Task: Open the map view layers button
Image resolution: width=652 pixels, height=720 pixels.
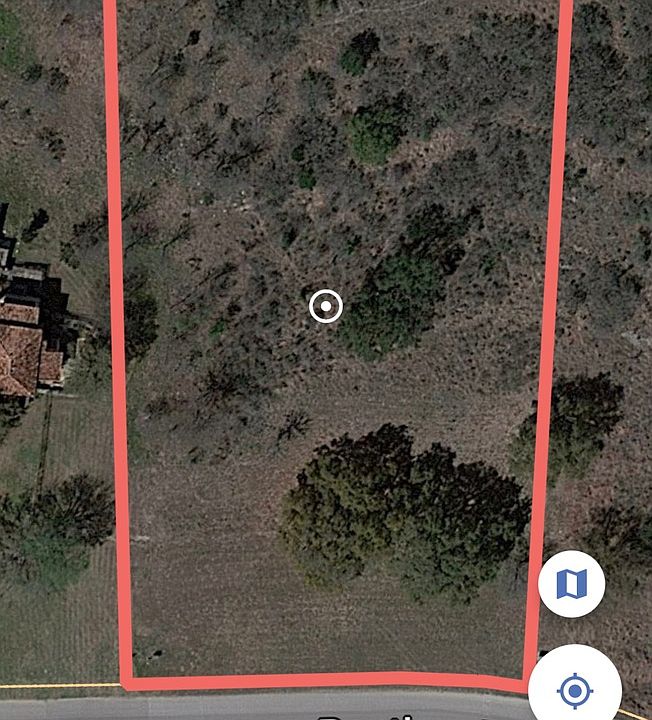Action: 571,582
